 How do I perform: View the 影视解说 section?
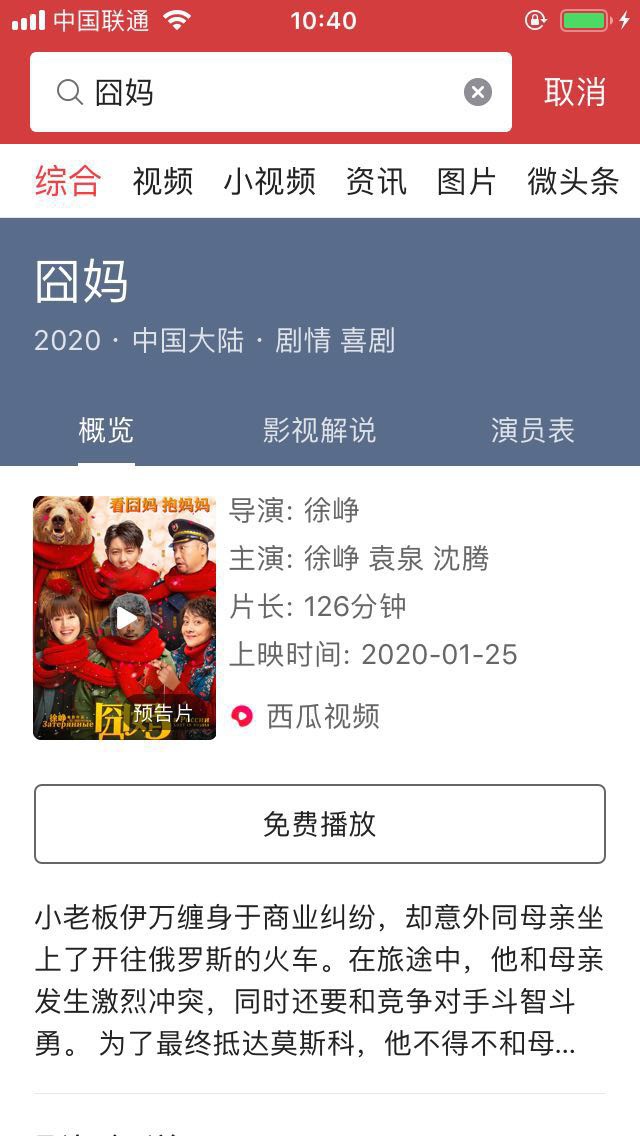(x=319, y=431)
